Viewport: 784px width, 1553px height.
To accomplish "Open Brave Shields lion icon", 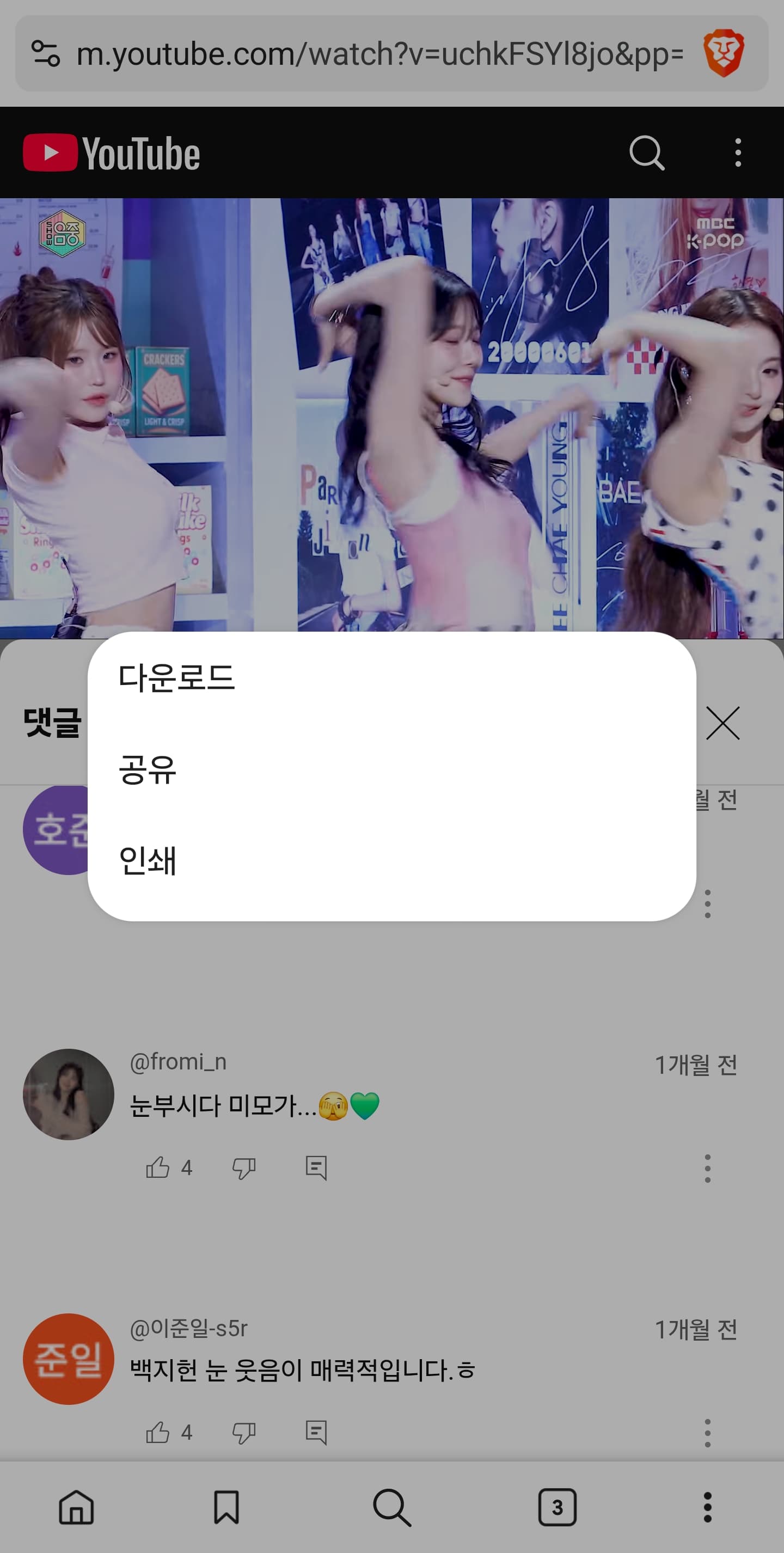I will [723, 54].
